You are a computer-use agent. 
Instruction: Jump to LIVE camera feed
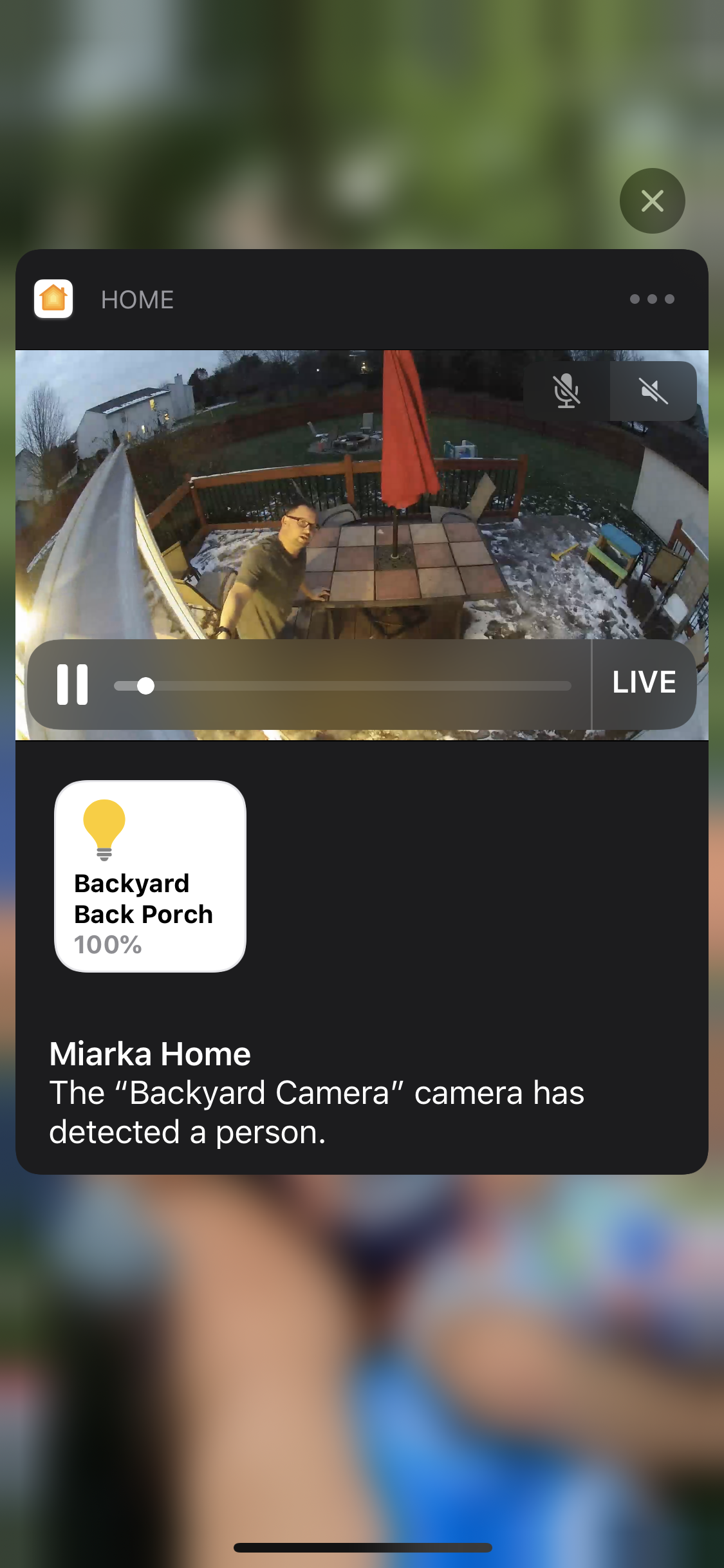click(644, 683)
